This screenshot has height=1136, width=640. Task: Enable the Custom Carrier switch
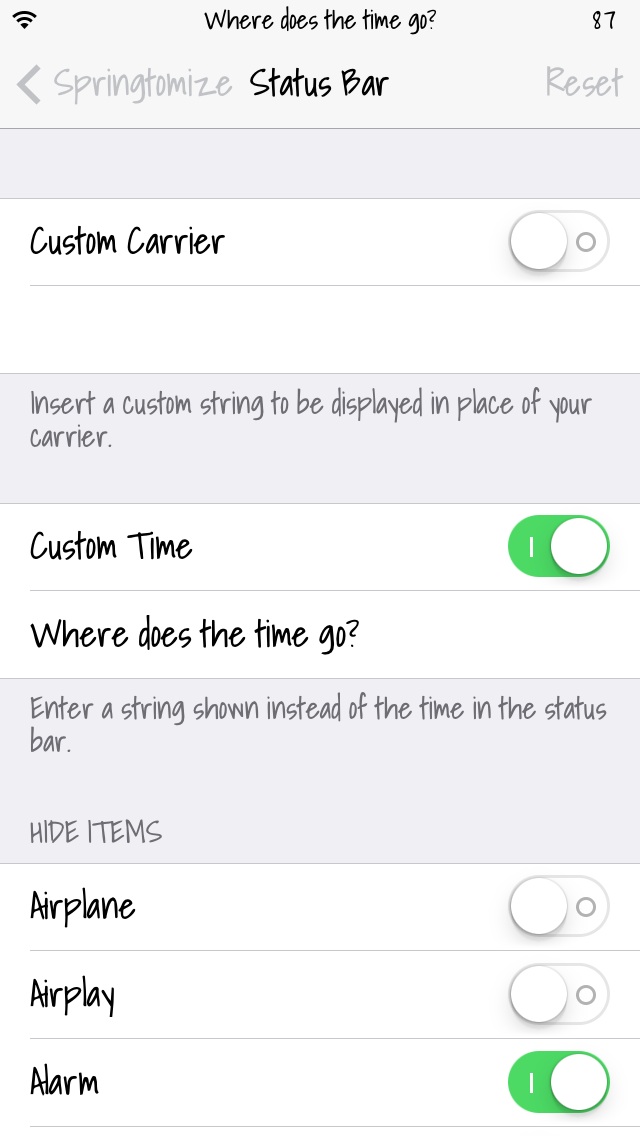(x=559, y=241)
